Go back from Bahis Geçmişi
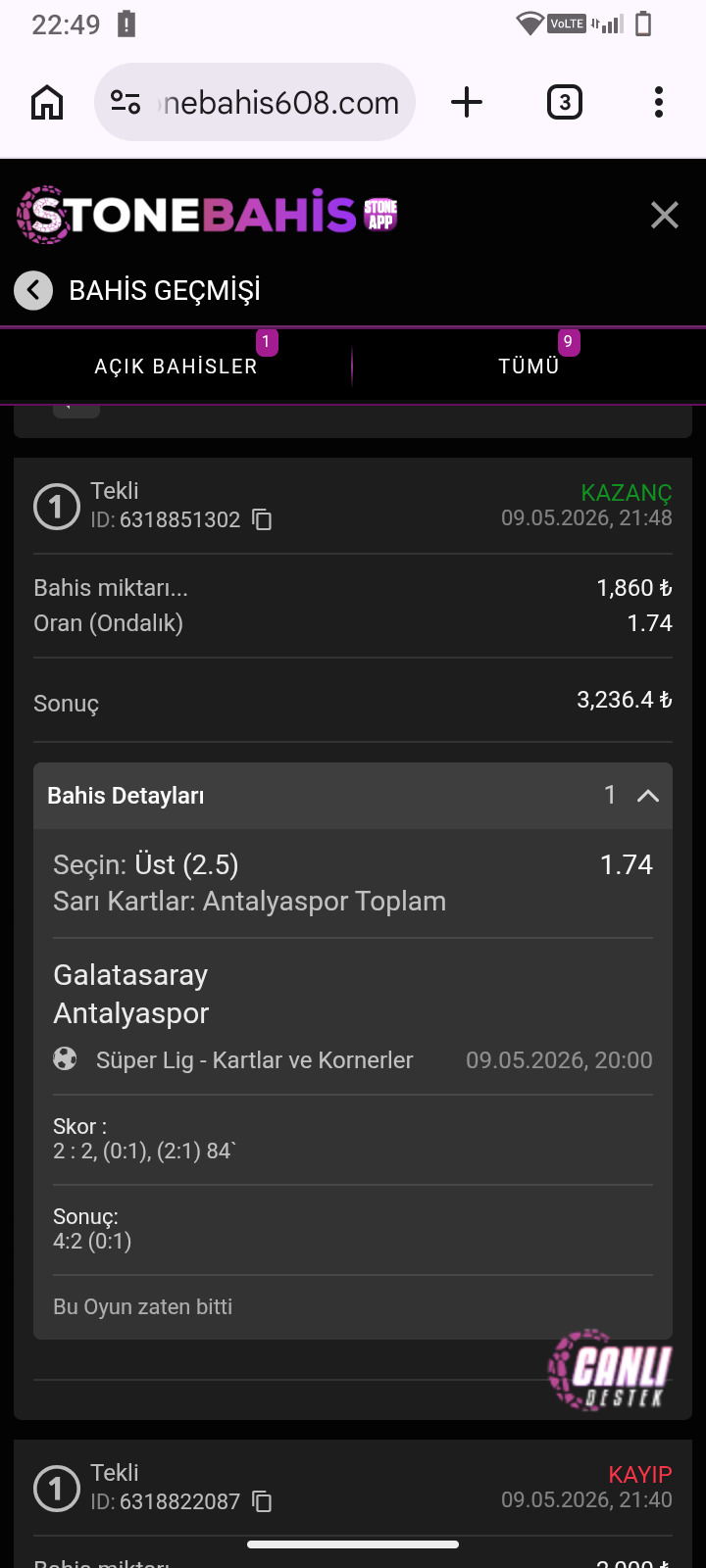The width and height of the screenshot is (706, 1568). (33, 290)
